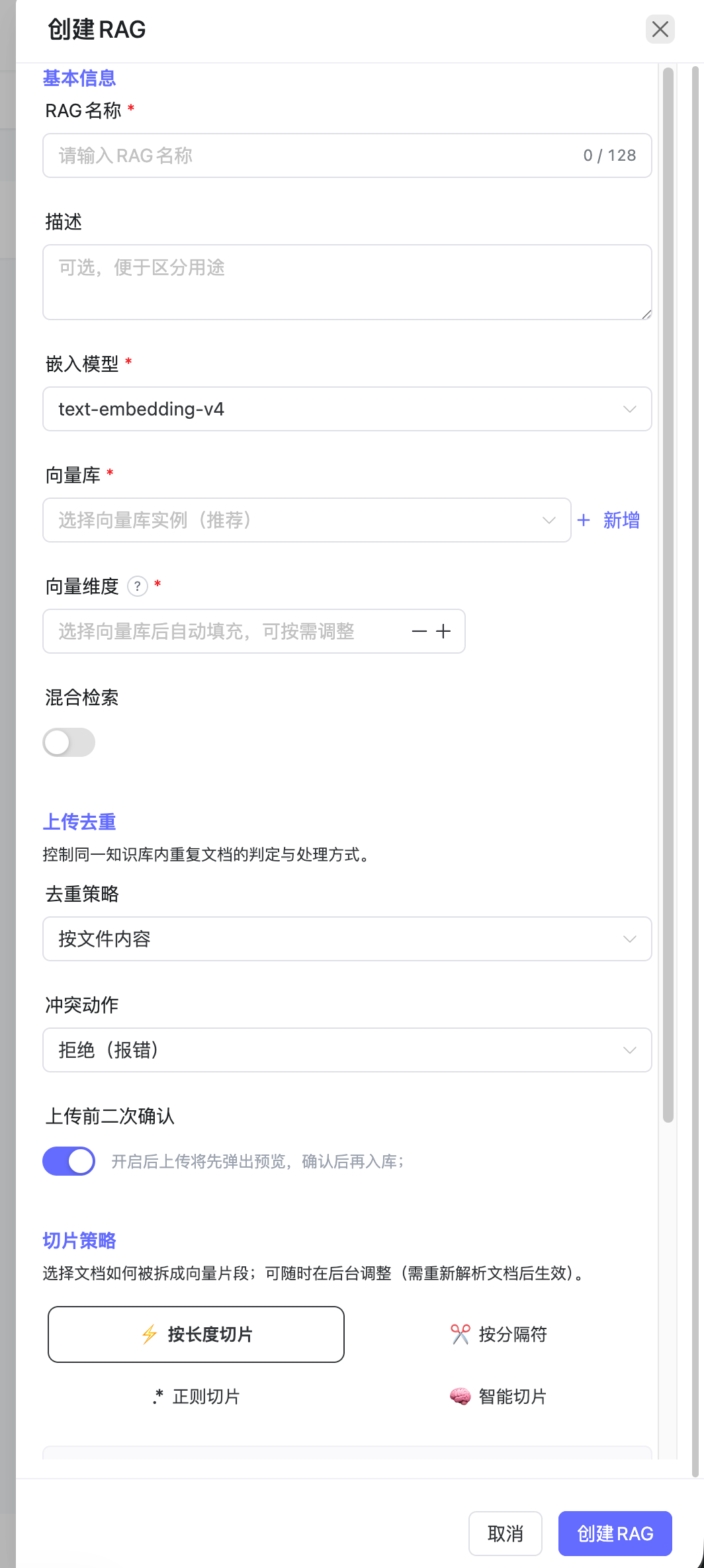Expand the 冲突动作 dropdown
The width and height of the screenshot is (704, 1568).
(347, 1050)
